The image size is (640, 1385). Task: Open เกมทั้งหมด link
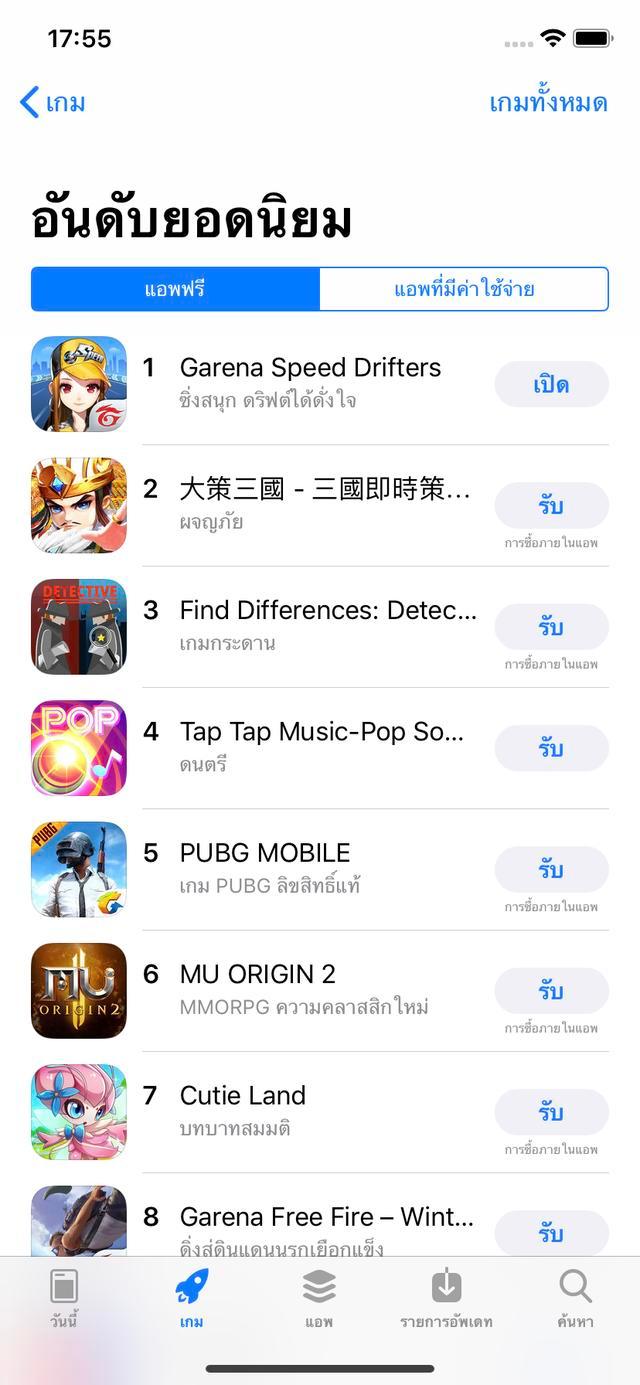(548, 102)
